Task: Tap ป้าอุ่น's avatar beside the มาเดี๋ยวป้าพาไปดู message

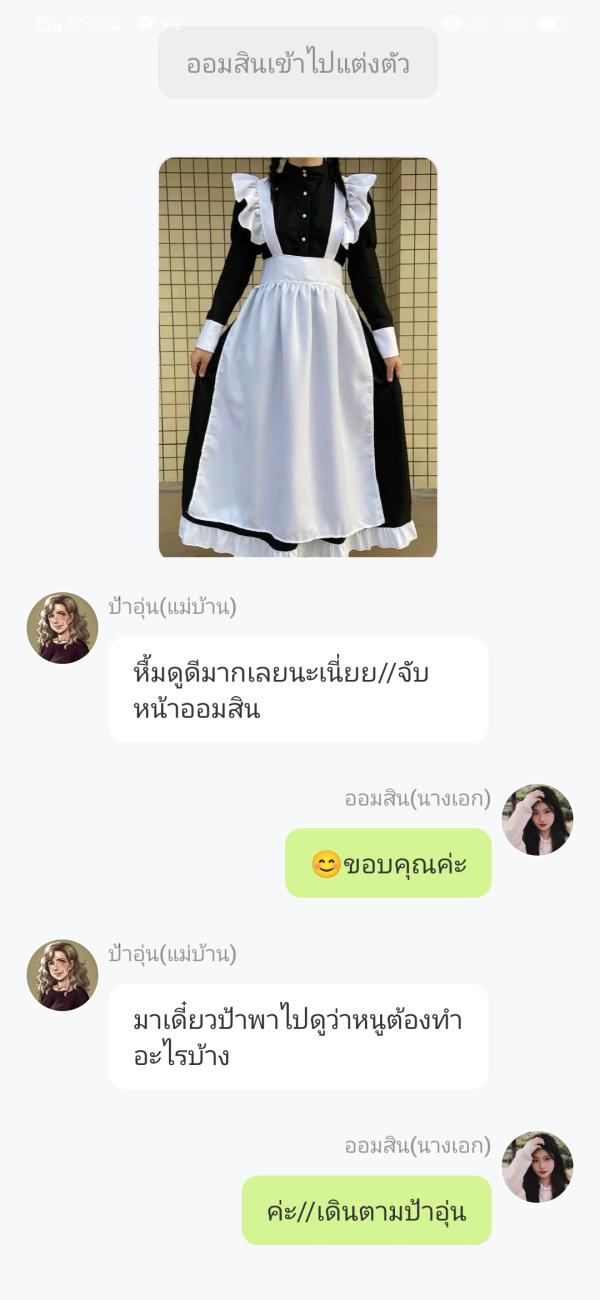Action: [x=62, y=975]
